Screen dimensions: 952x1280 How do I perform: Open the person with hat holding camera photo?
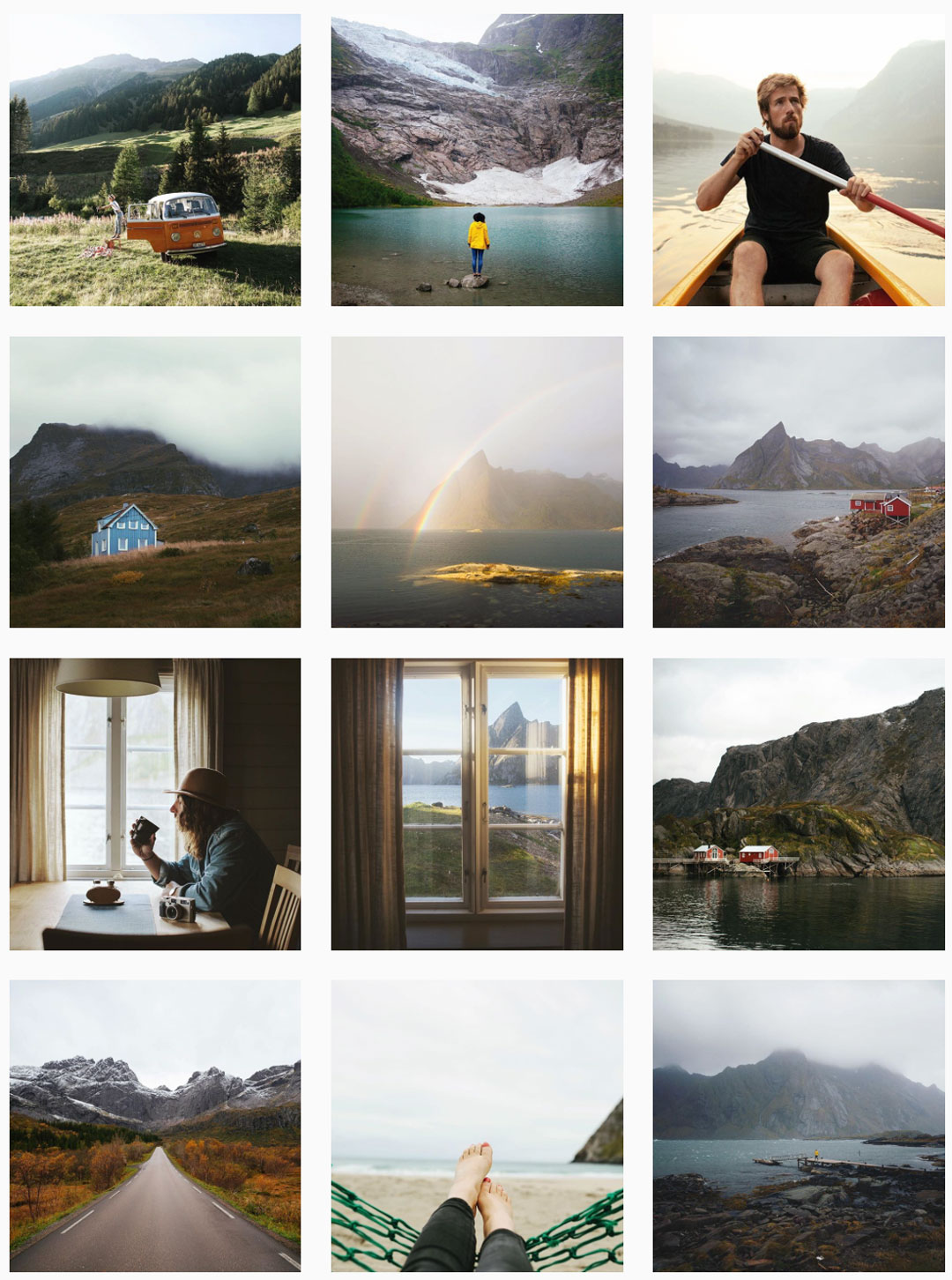(155, 804)
